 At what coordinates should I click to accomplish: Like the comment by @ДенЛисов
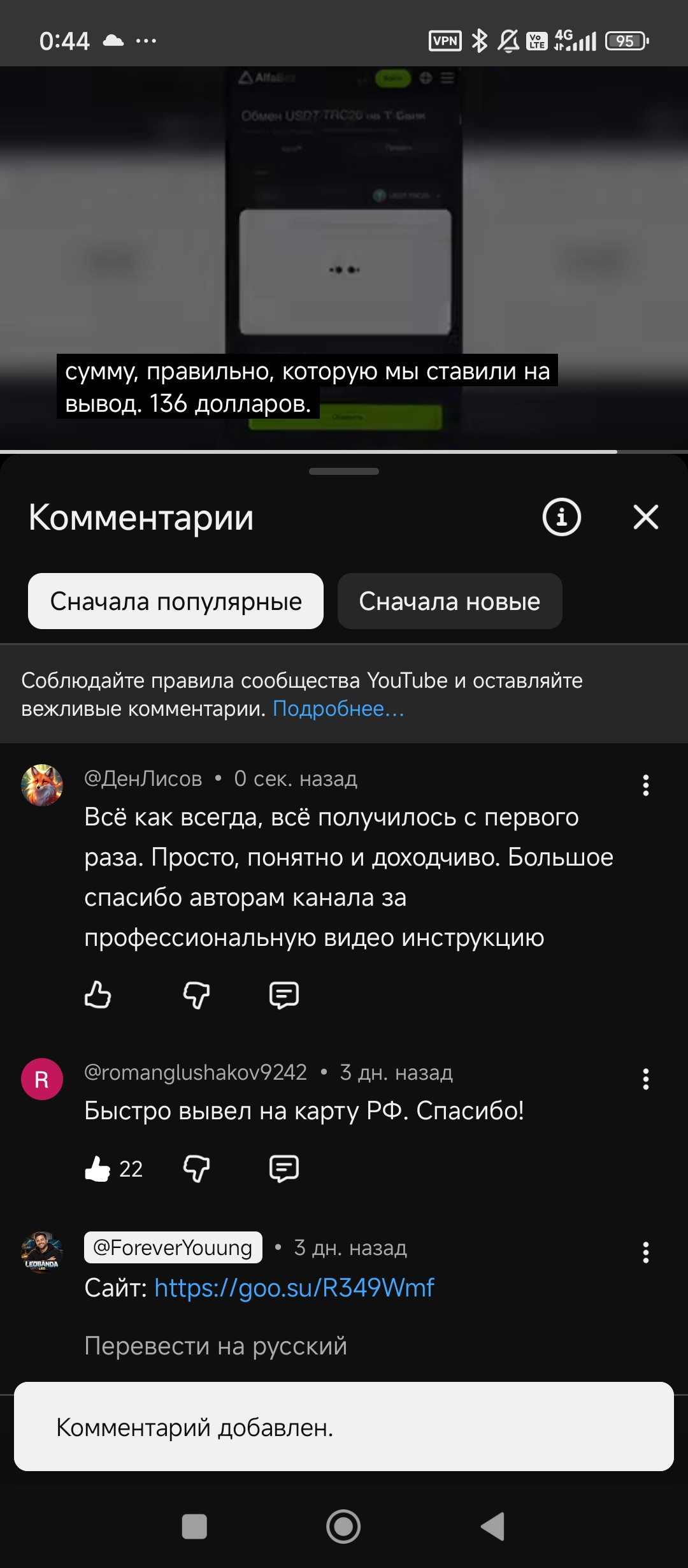click(97, 994)
